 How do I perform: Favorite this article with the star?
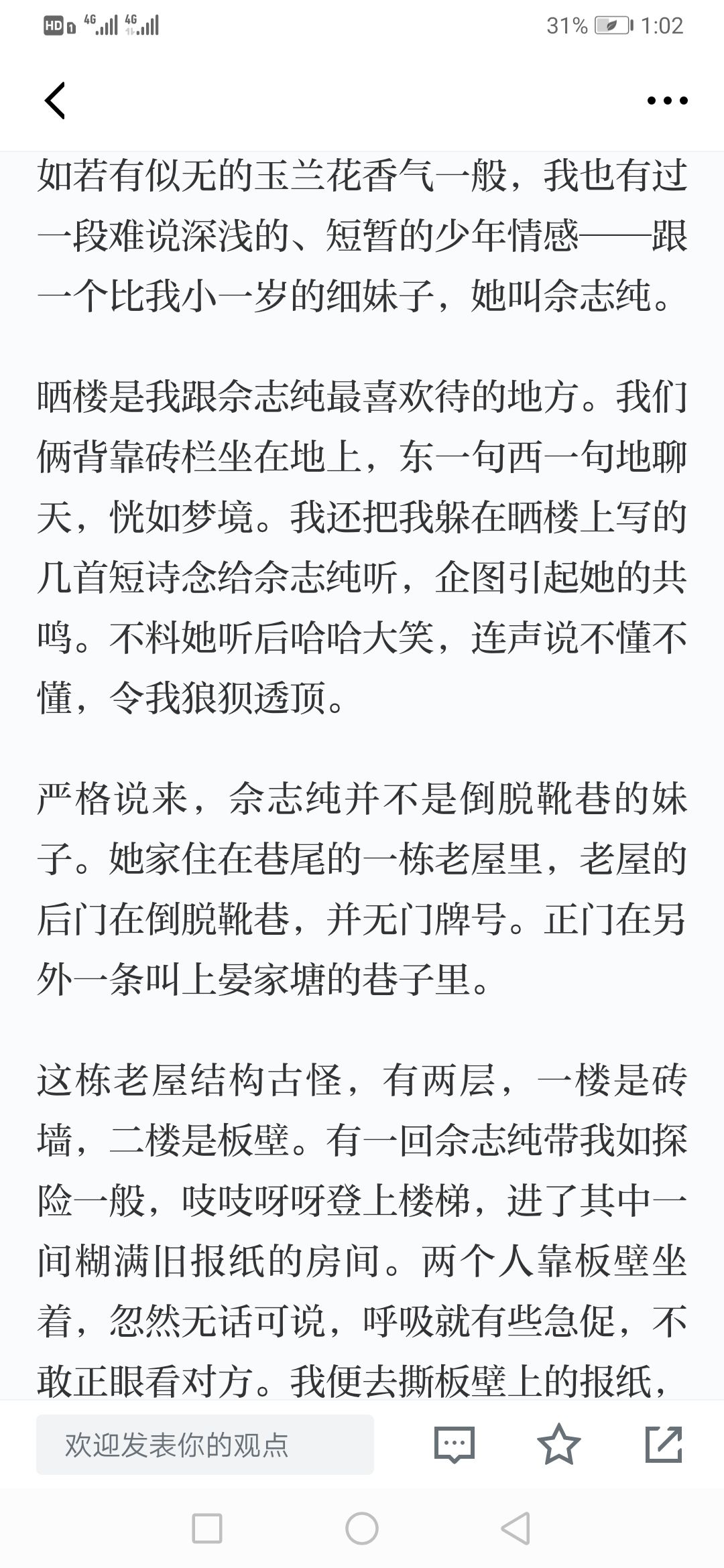coord(559,1444)
